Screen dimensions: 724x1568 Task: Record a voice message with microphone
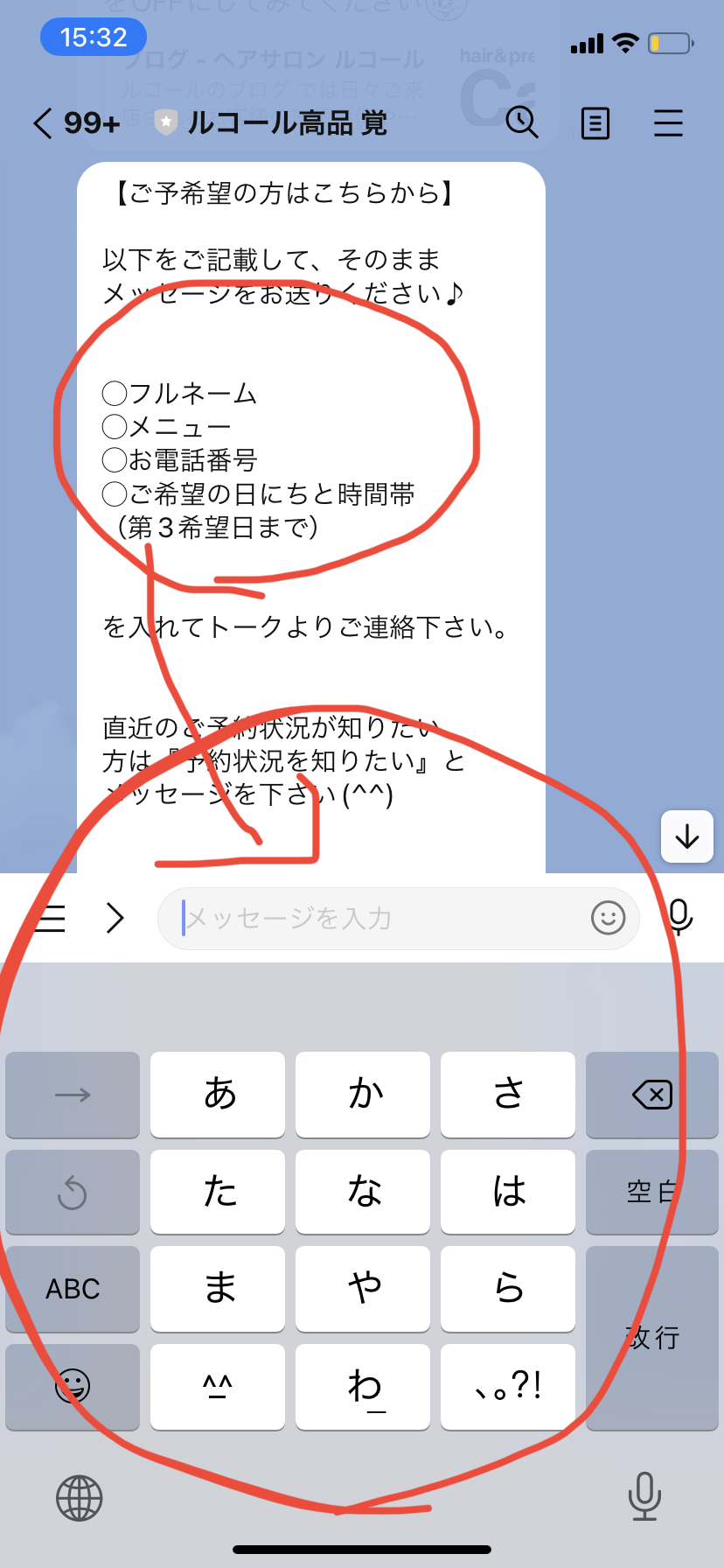[679, 917]
